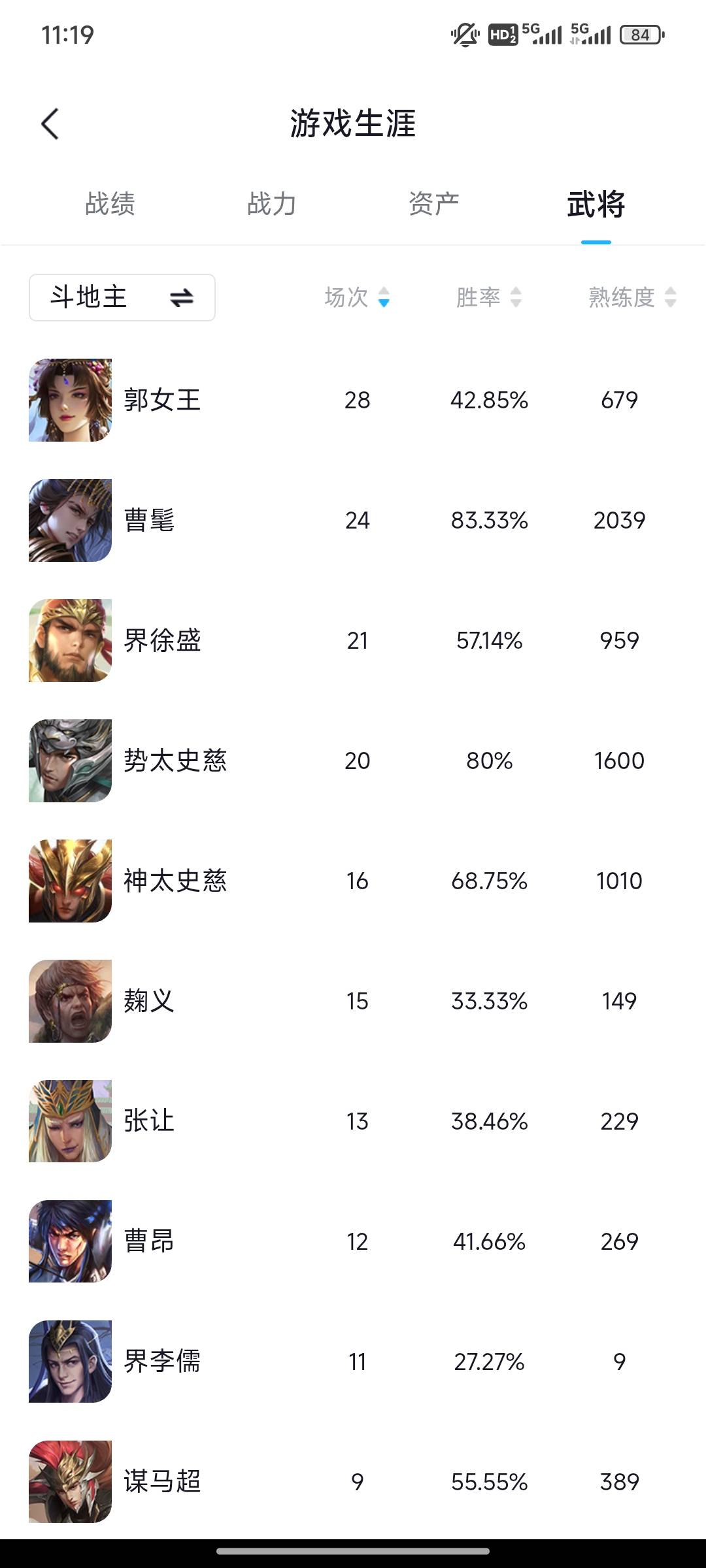
Task: Select the 麴义 row
Action: click(353, 1001)
